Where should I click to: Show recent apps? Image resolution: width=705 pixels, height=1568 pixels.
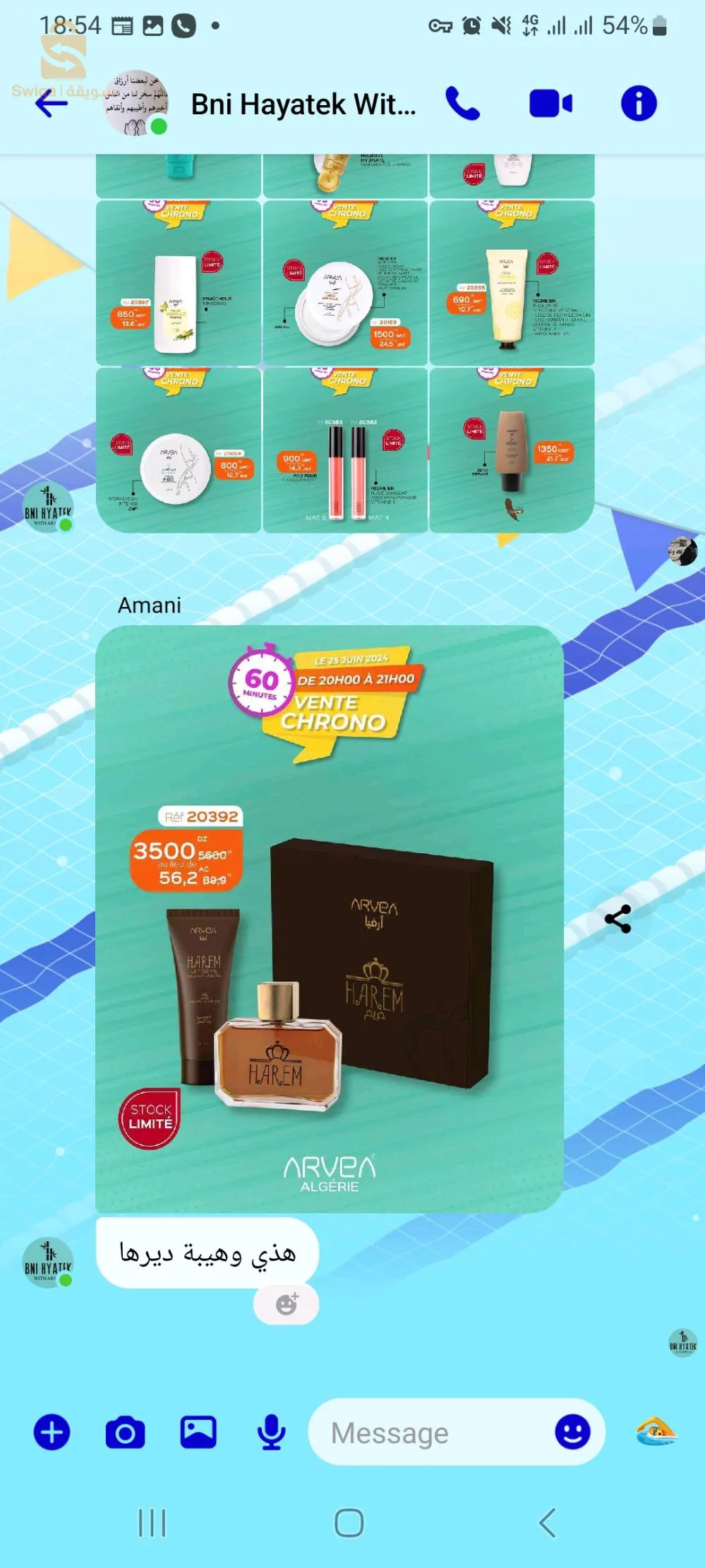[x=152, y=1522]
